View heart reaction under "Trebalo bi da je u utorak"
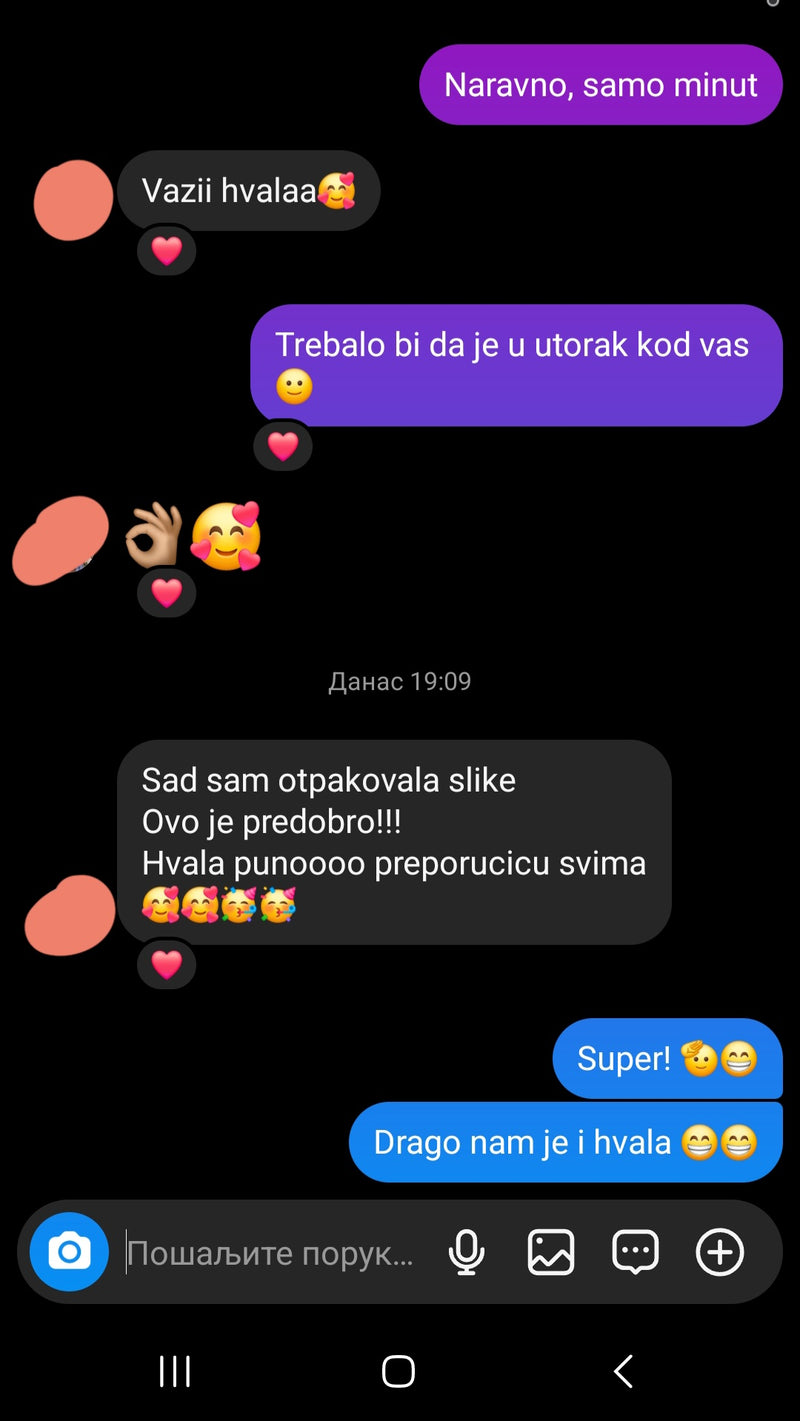 283,446
